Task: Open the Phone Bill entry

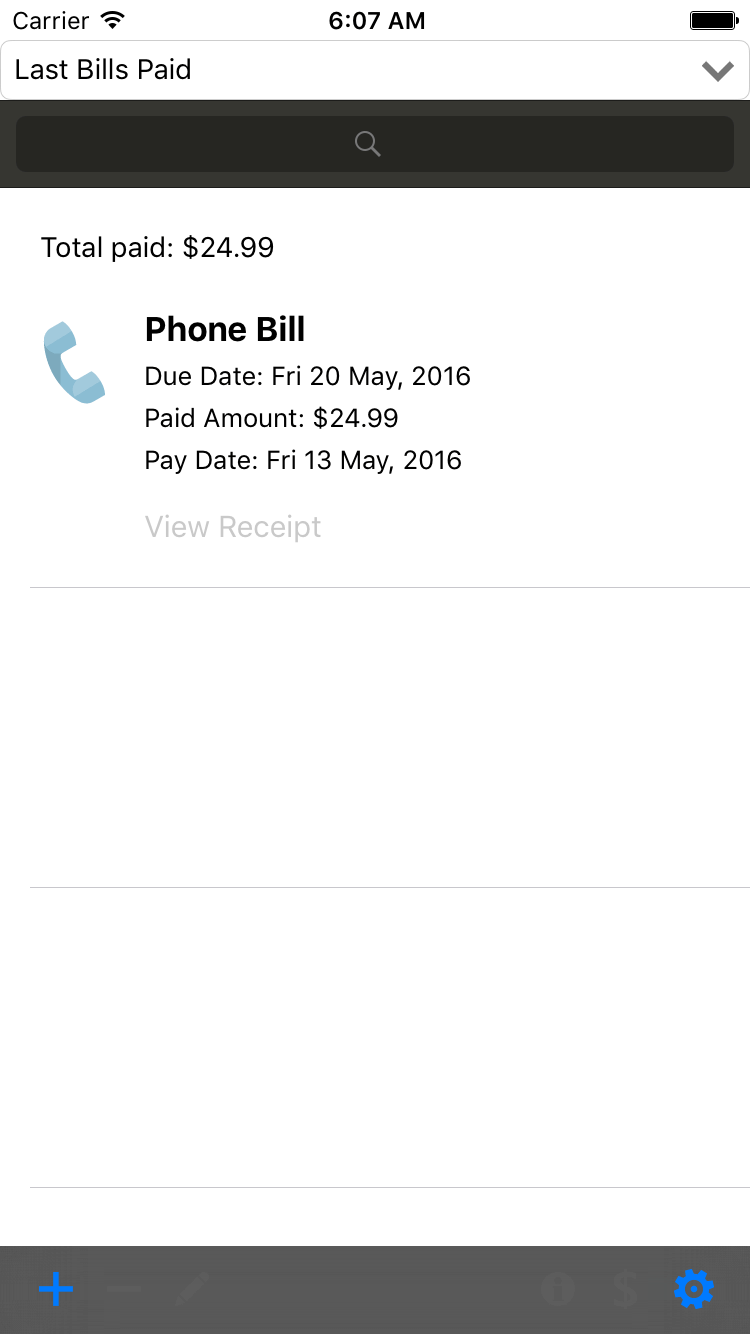Action: coord(224,330)
